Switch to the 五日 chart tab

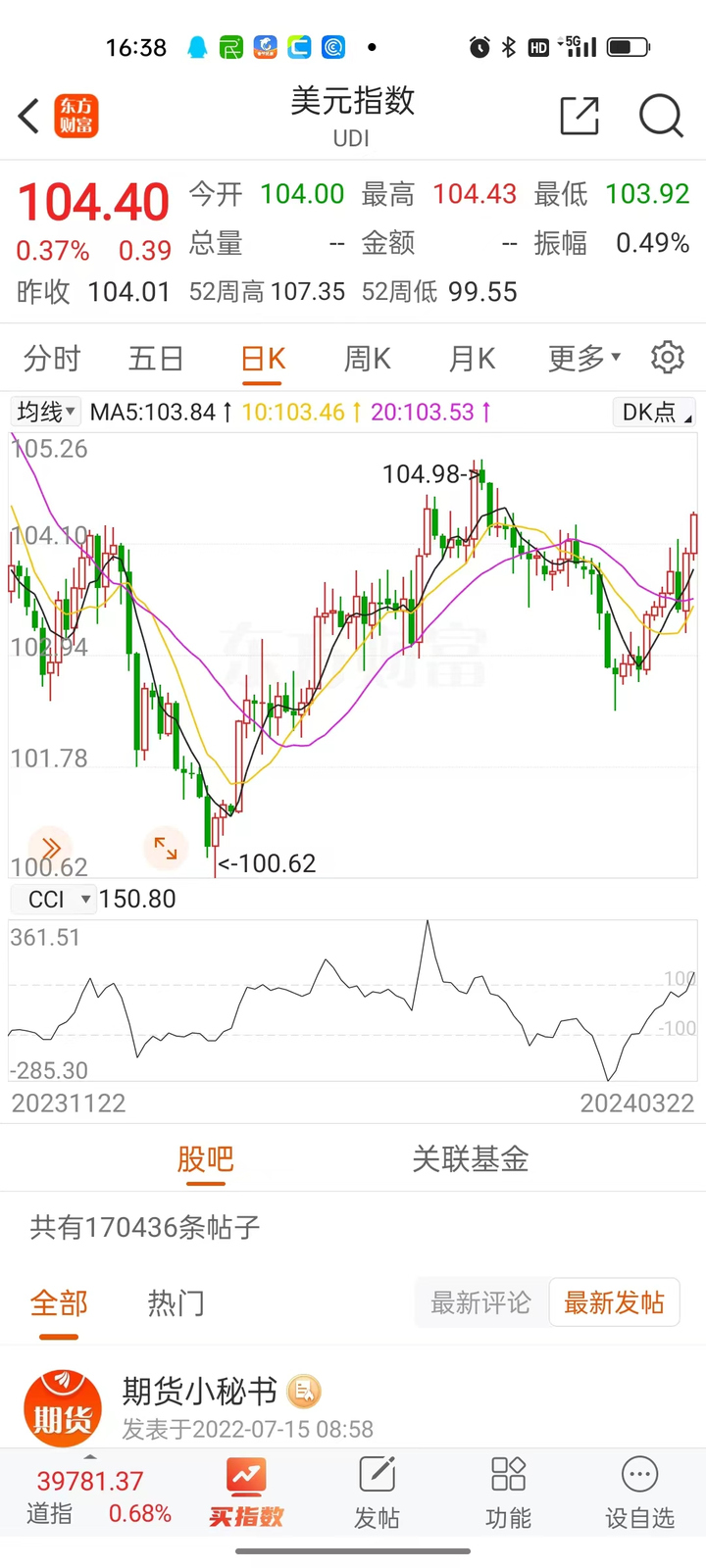[156, 359]
